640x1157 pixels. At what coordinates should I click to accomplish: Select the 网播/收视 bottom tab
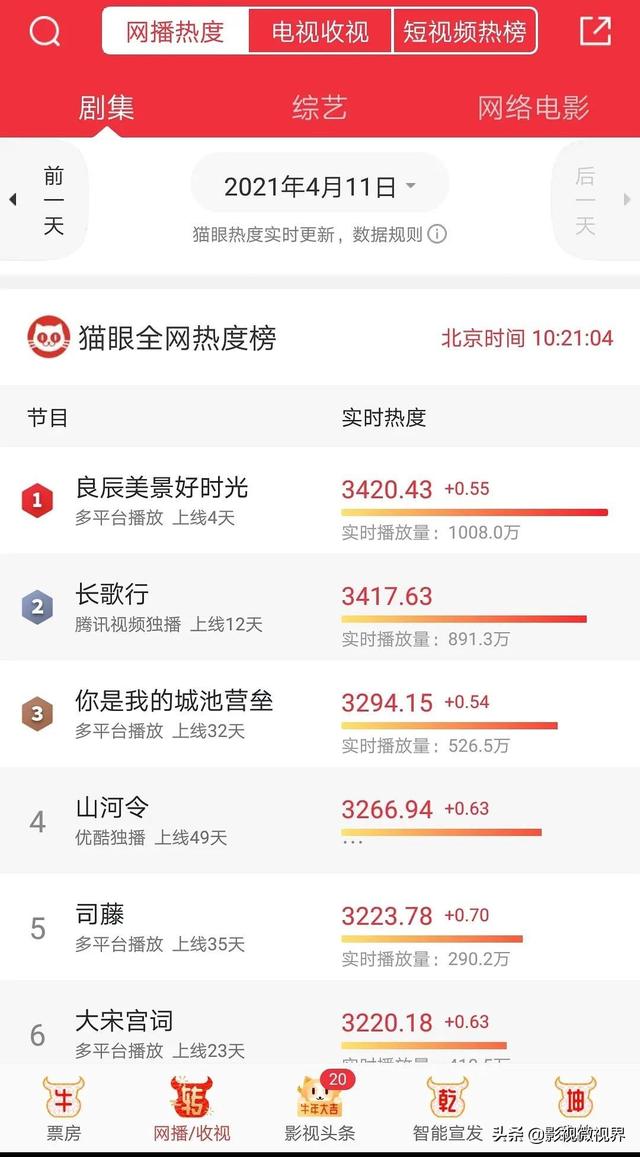pyautogui.click(x=191, y=1108)
